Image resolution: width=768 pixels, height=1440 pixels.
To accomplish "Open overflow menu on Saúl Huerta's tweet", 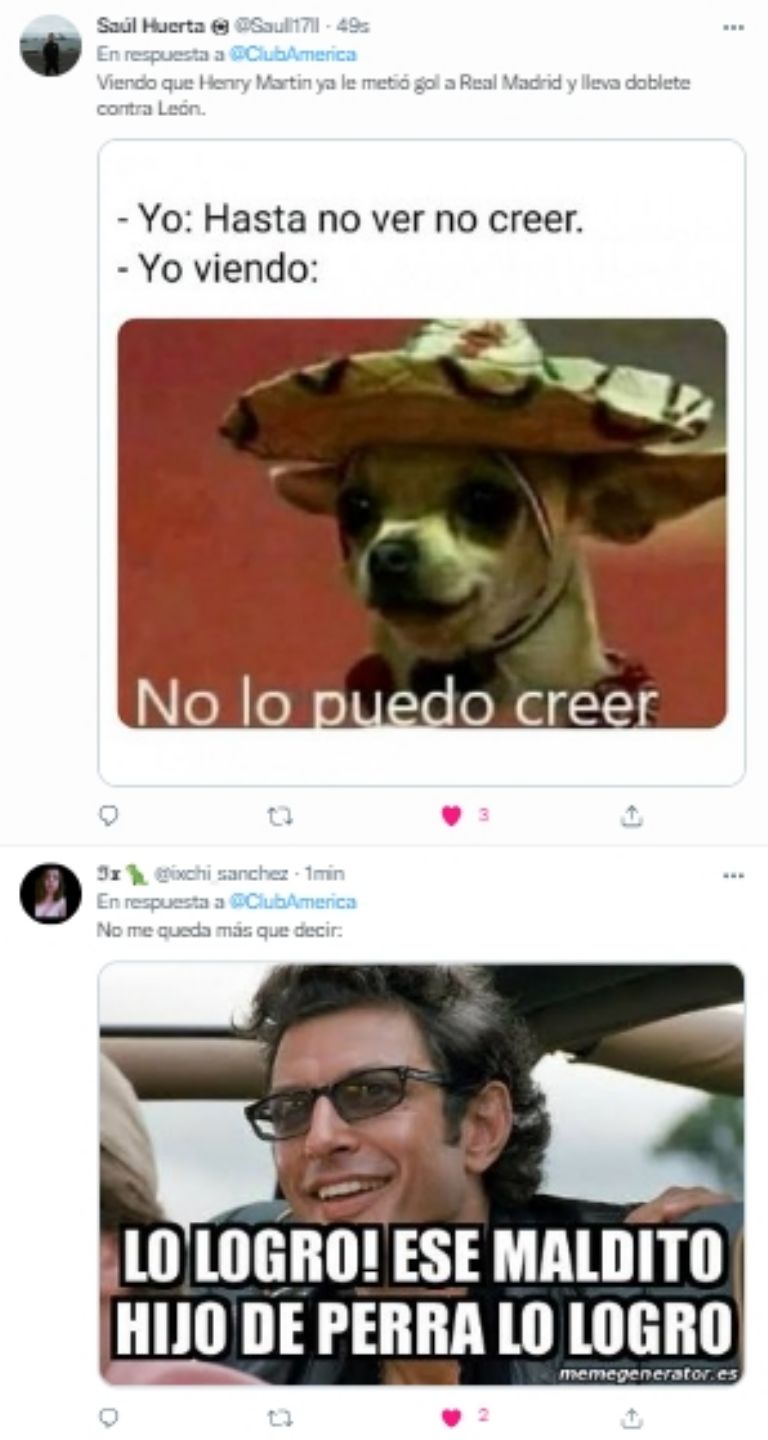I will pos(733,28).
